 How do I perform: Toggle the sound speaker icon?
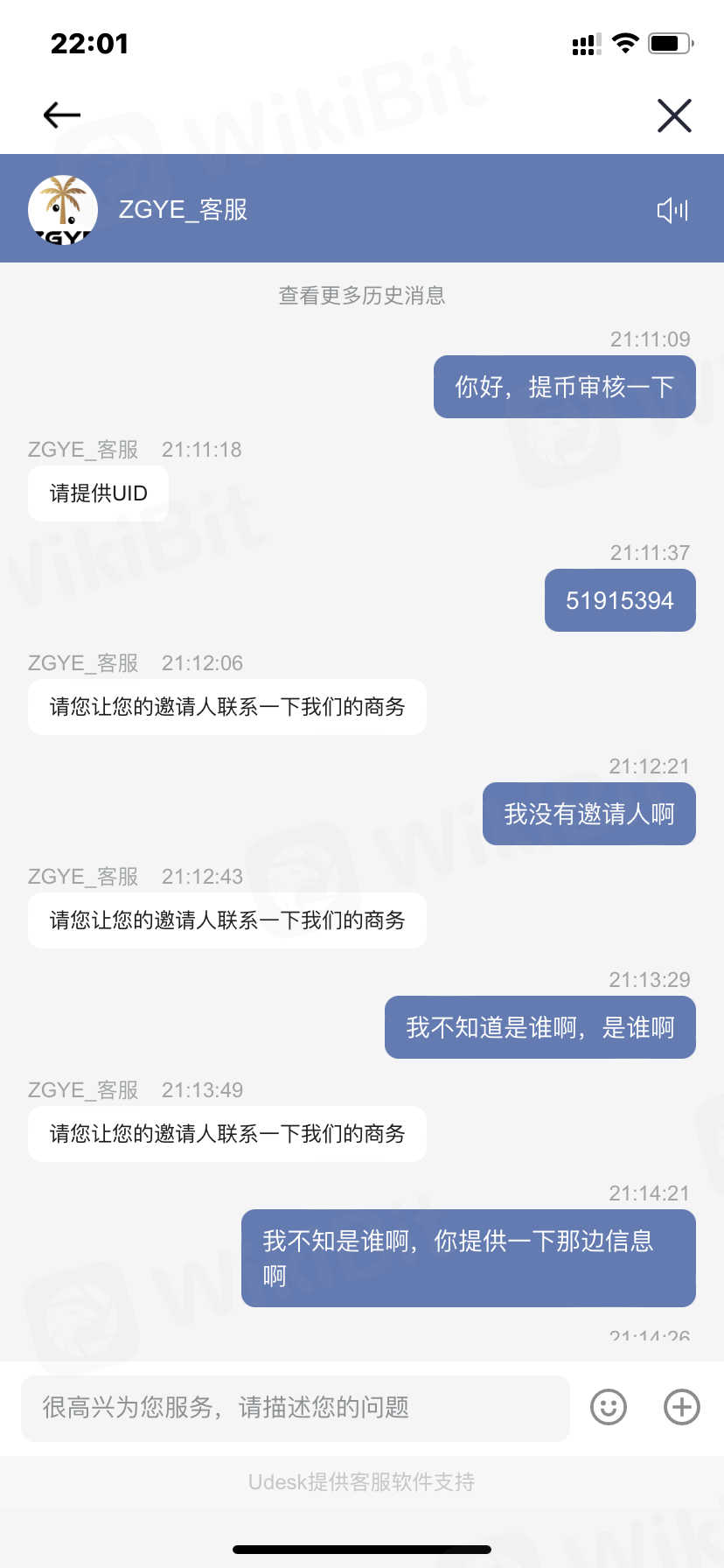tap(672, 210)
